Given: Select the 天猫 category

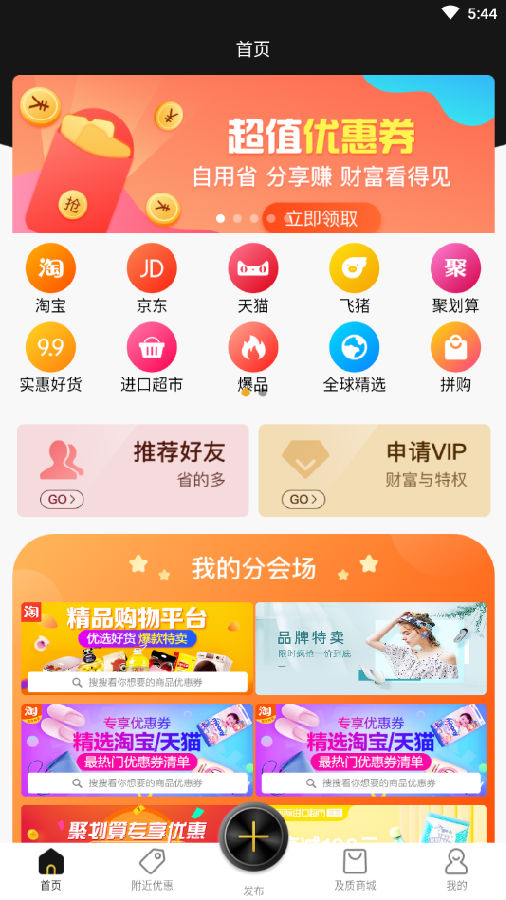Looking at the screenshot, I should pos(253,278).
